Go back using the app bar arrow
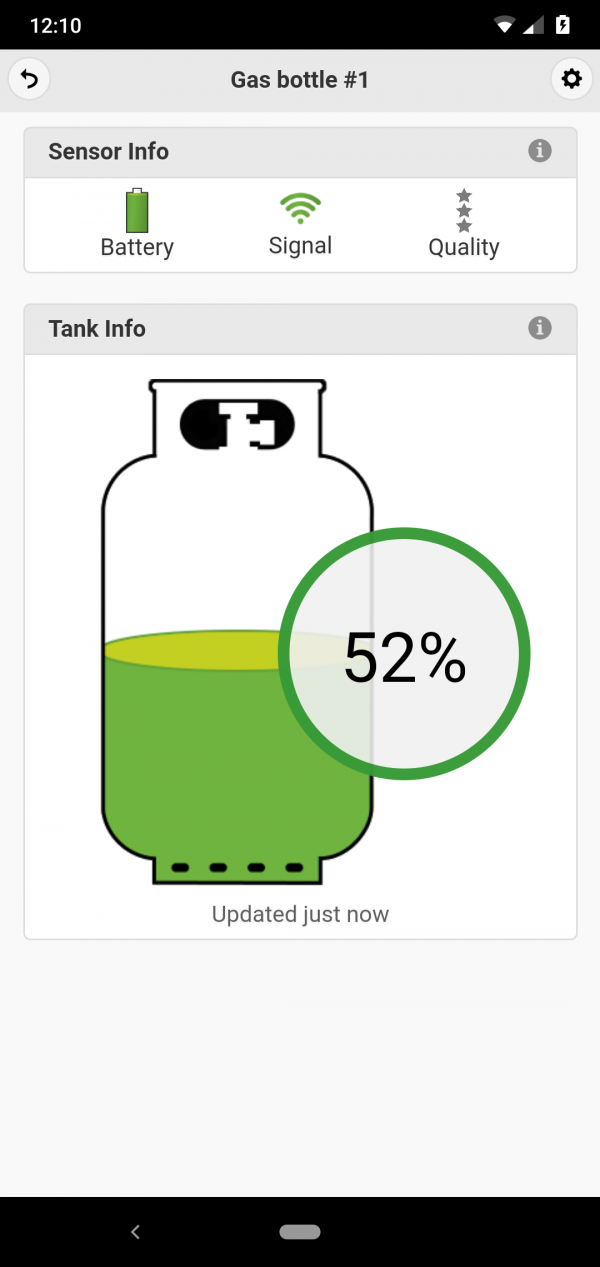 pyautogui.click(x=29, y=79)
